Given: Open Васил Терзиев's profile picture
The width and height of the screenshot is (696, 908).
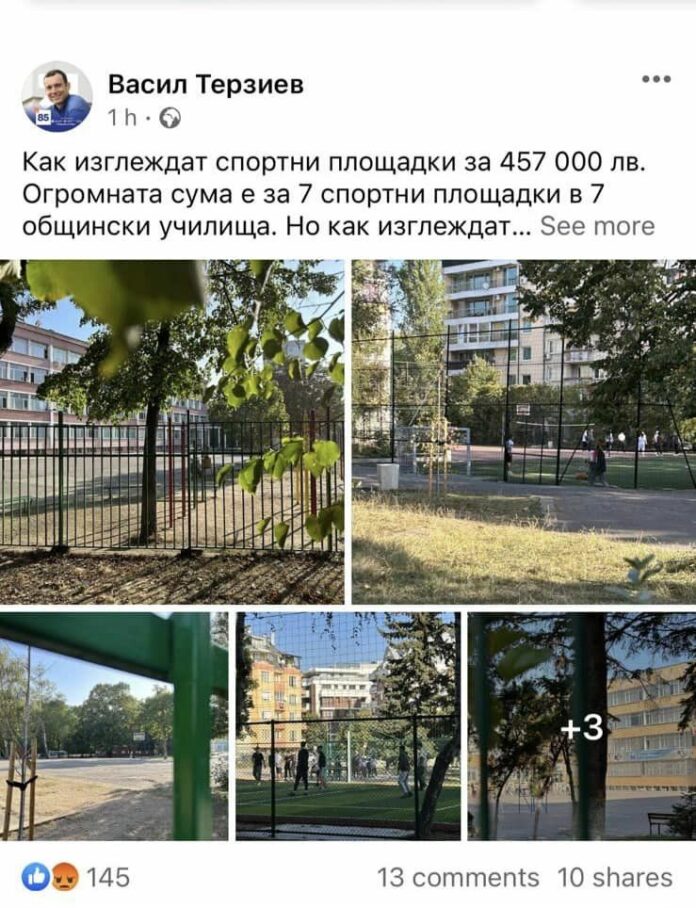Looking at the screenshot, I should [x=57, y=97].
